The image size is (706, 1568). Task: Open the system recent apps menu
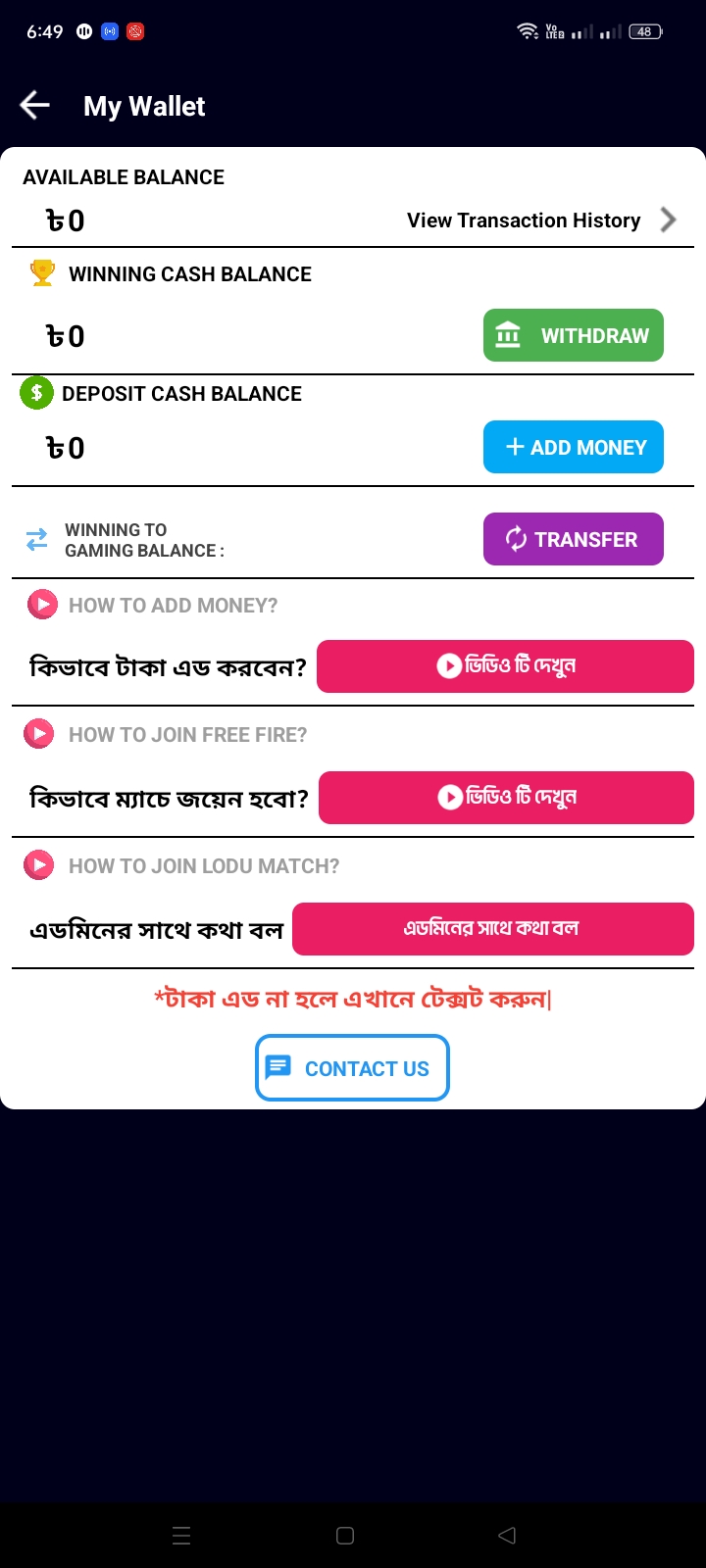pyautogui.click(x=181, y=1536)
